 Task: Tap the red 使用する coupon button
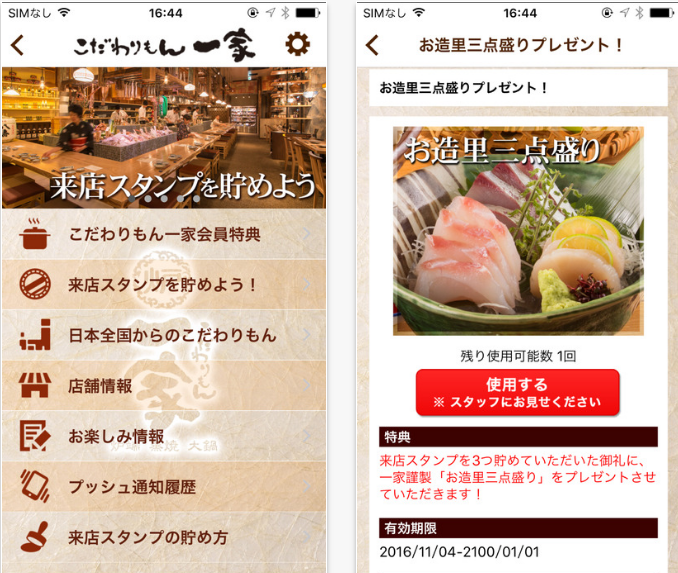coord(517,392)
